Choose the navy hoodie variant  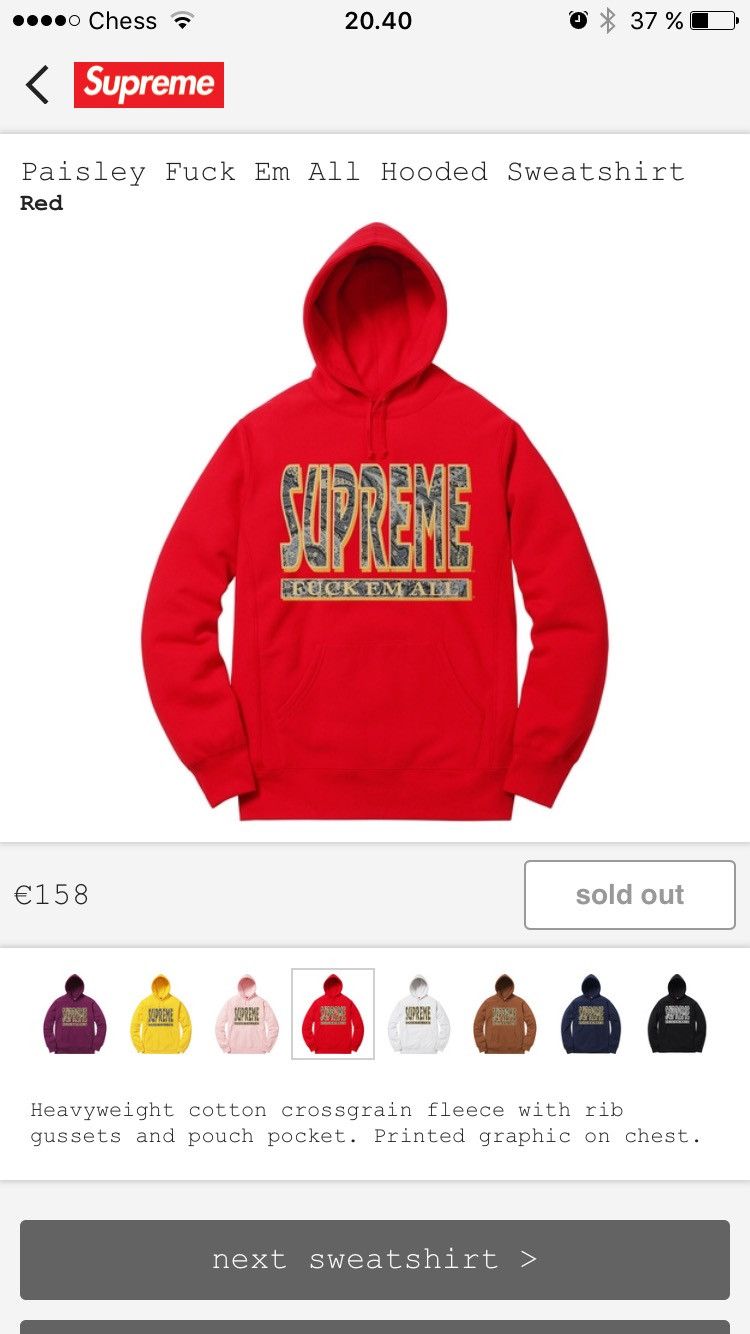coord(591,1013)
